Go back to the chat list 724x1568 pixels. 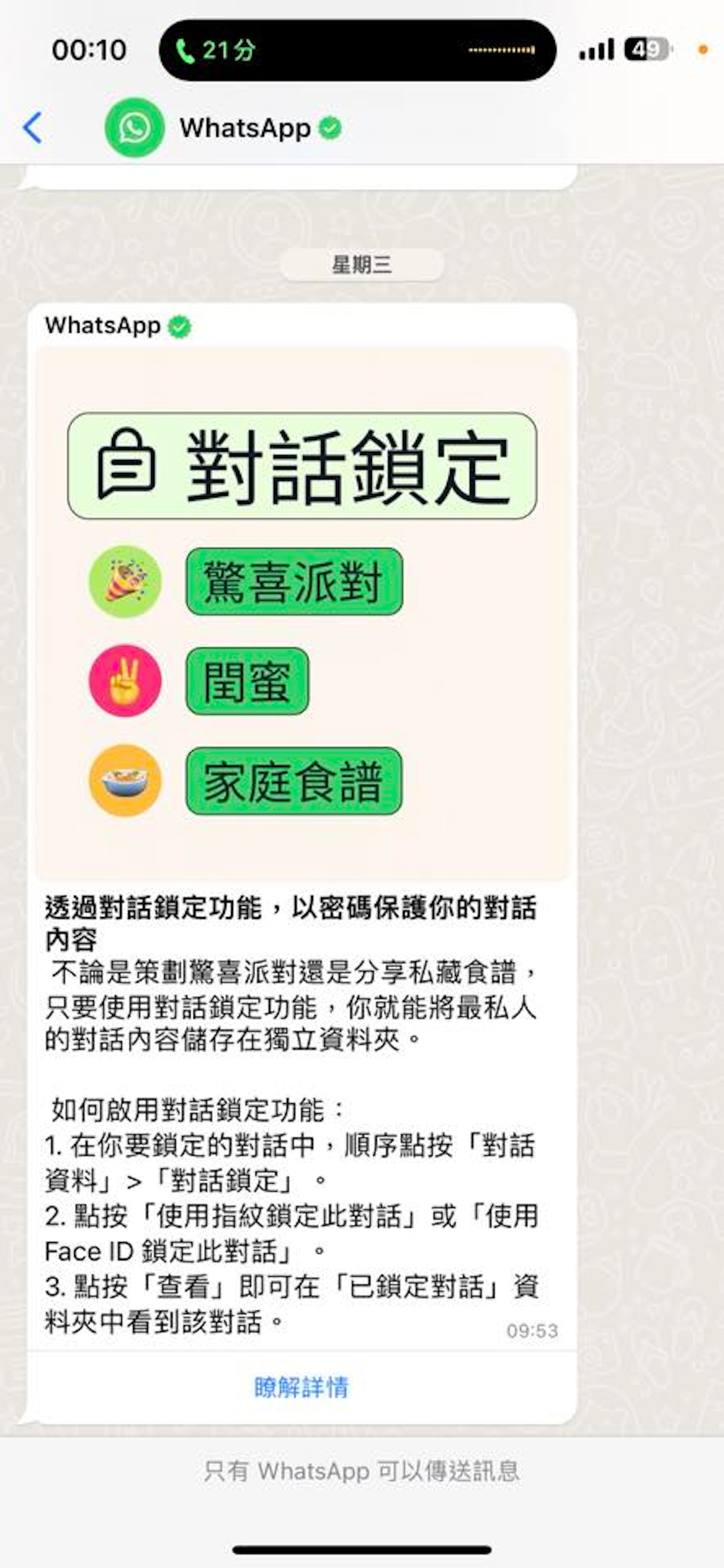pyautogui.click(x=33, y=128)
